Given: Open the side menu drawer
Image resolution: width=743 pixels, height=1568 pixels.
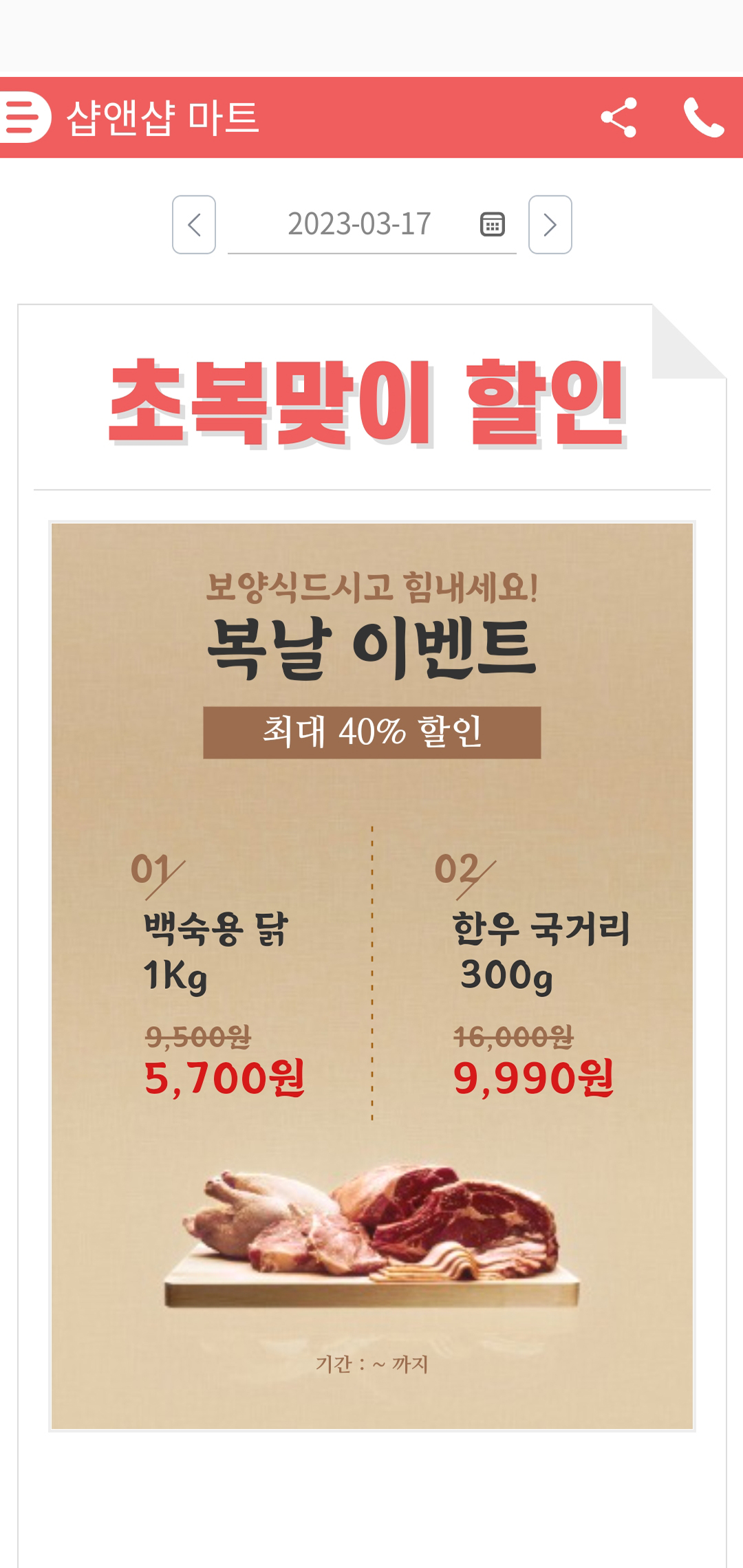Looking at the screenshot, I should (x=25, y=118).
